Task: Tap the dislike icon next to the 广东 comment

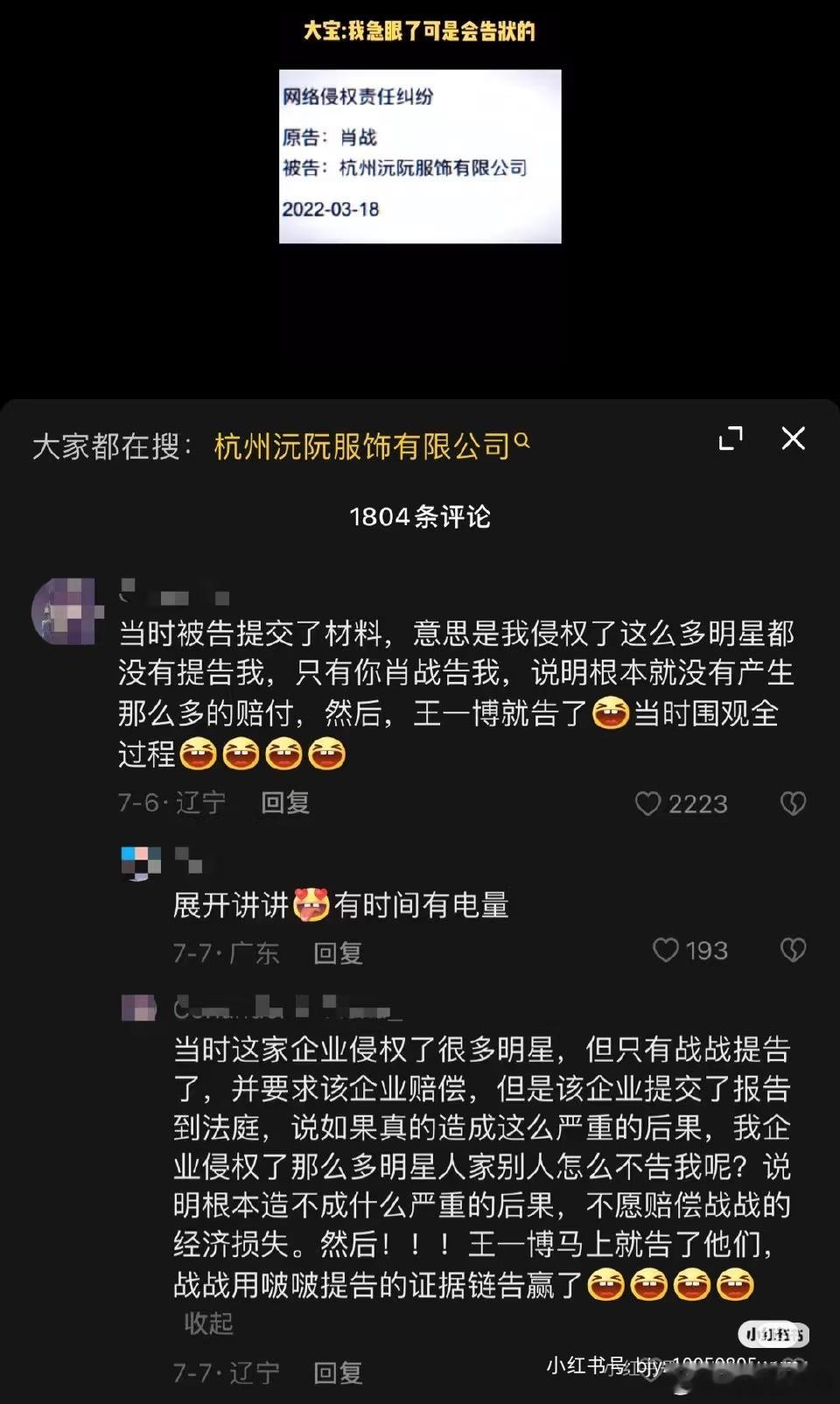Action: coord(793,951)
